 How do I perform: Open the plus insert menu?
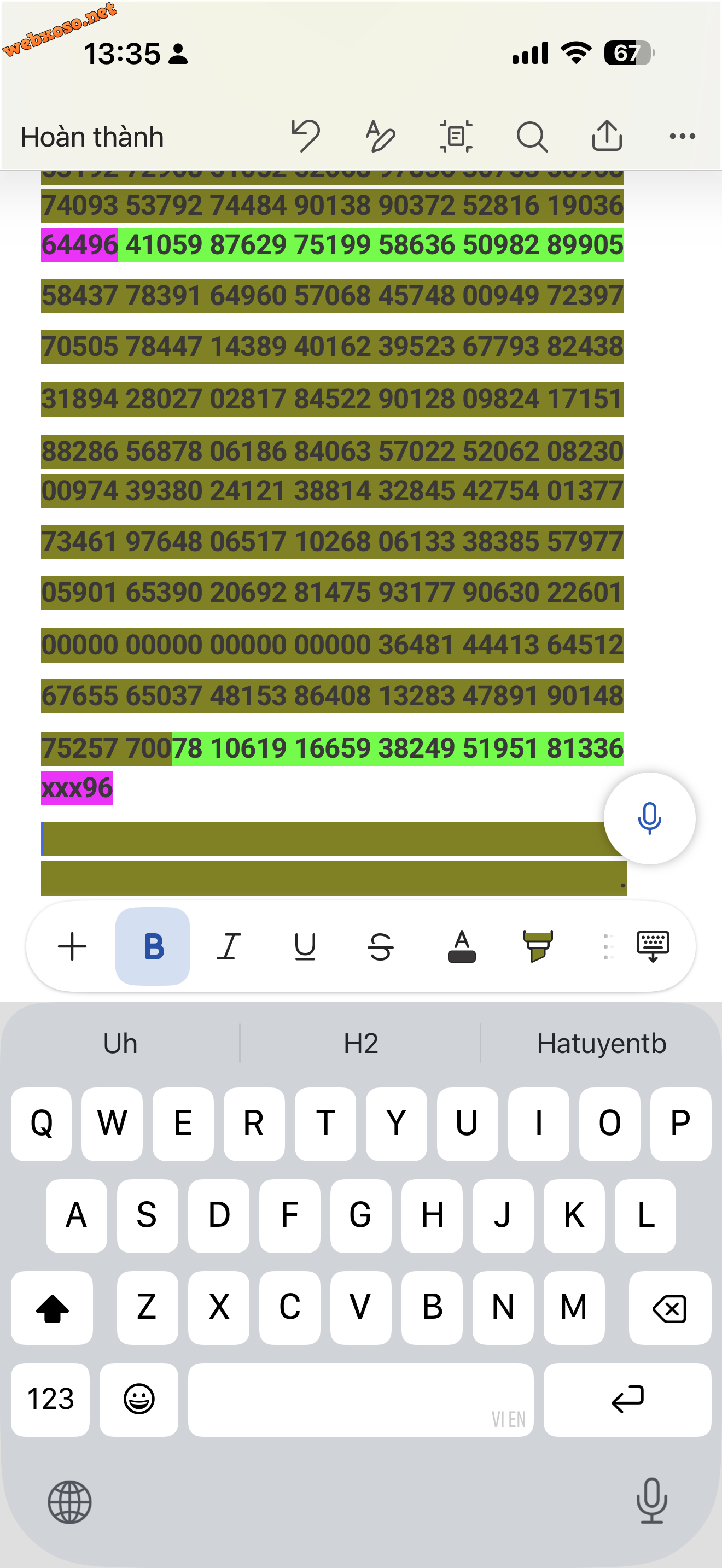[72, 946]
